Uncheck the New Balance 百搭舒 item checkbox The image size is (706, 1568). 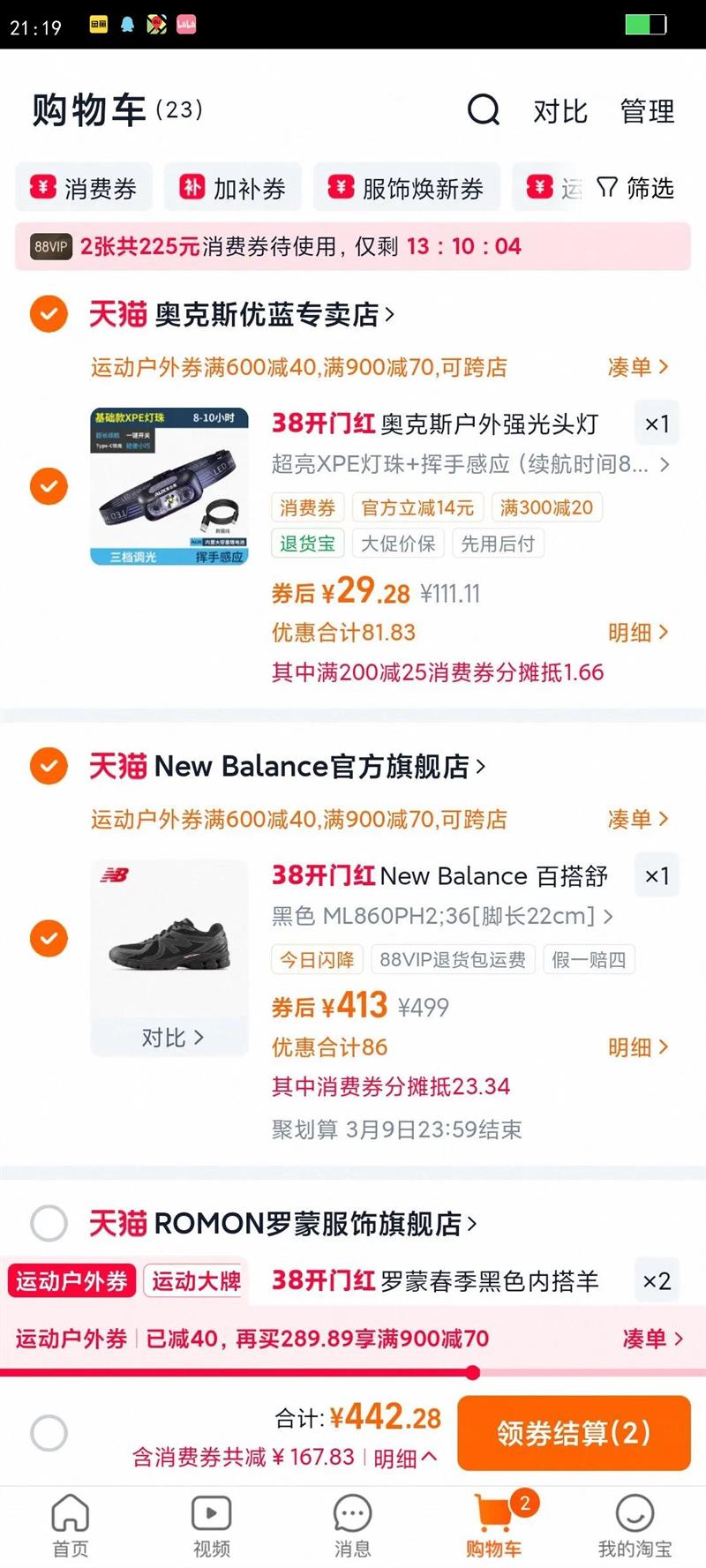tap(49, 938)
